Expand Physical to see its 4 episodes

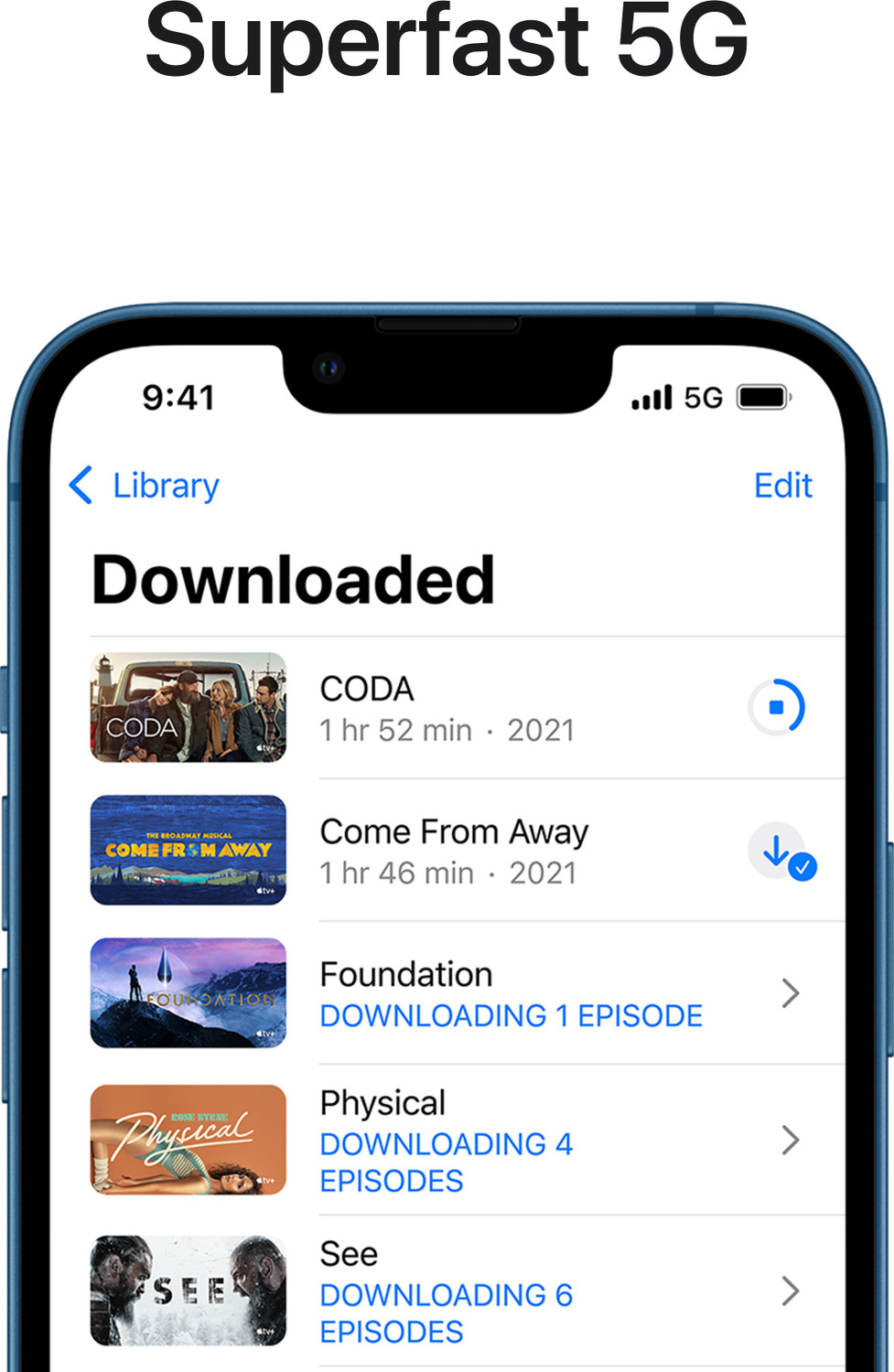pyautogui.click(x=789, y=1140)
